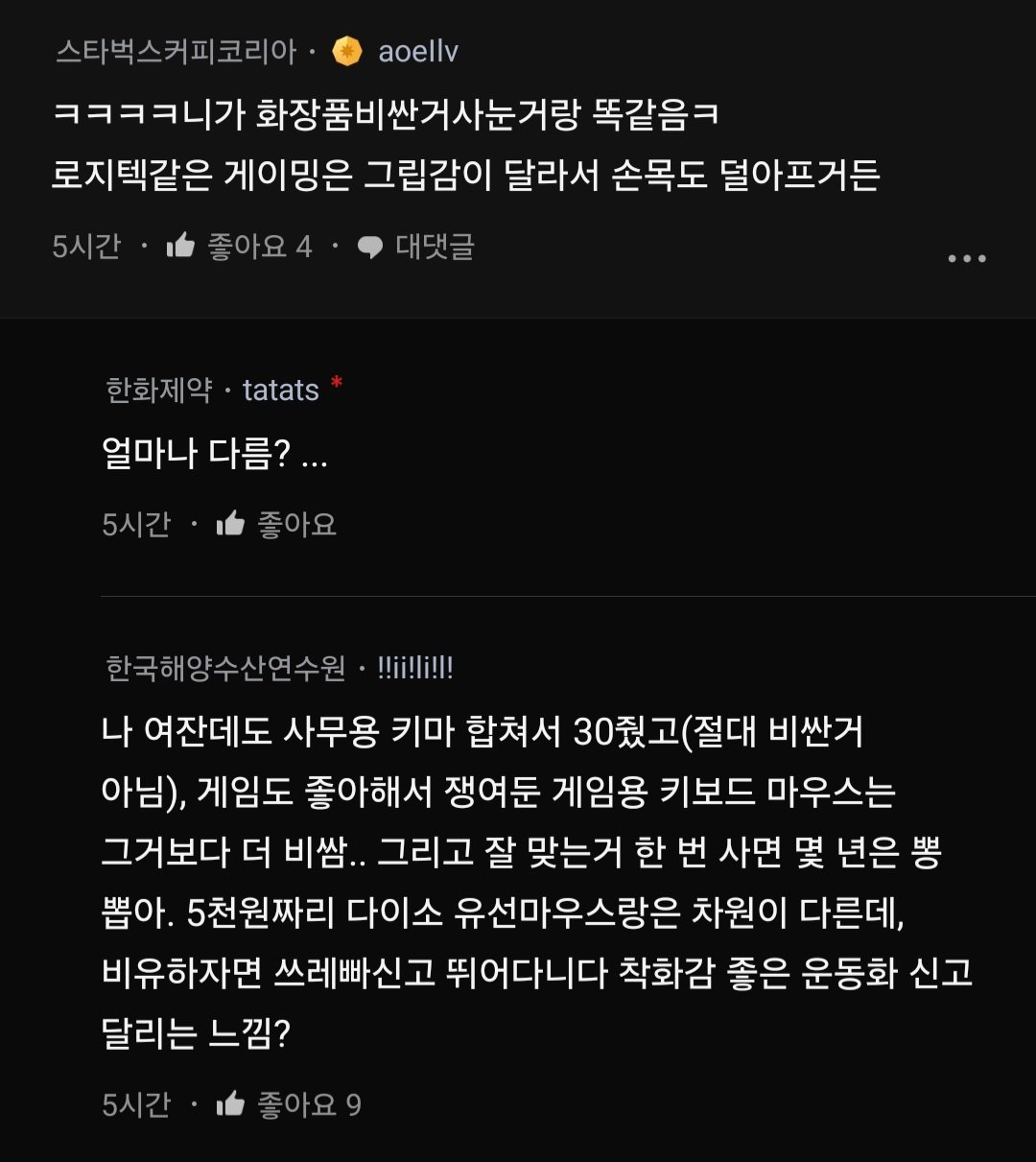Open replies via 대댓글 under aoellv's comment
This screenshot has width=1036, height=1162.
[416, 247]
